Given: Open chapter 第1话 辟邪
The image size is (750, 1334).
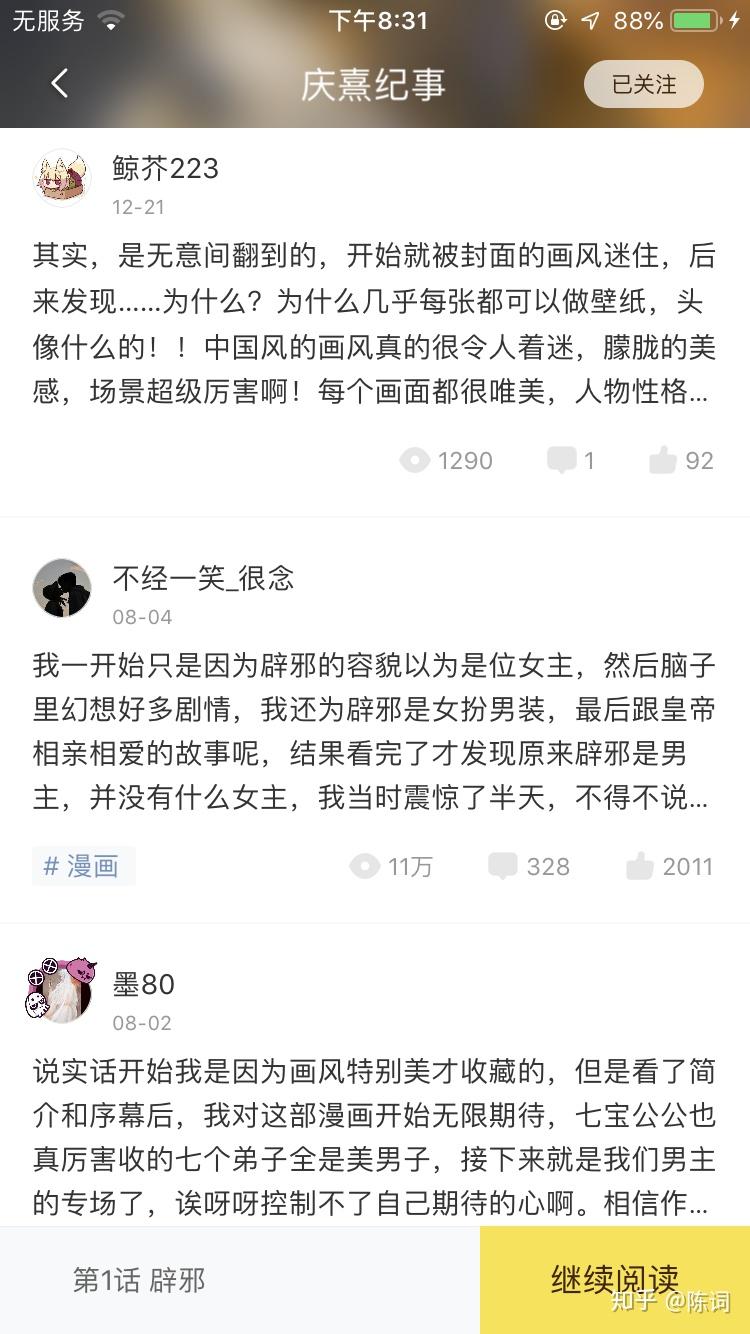Looking at the screenshot, I should tap(139, 1280).
